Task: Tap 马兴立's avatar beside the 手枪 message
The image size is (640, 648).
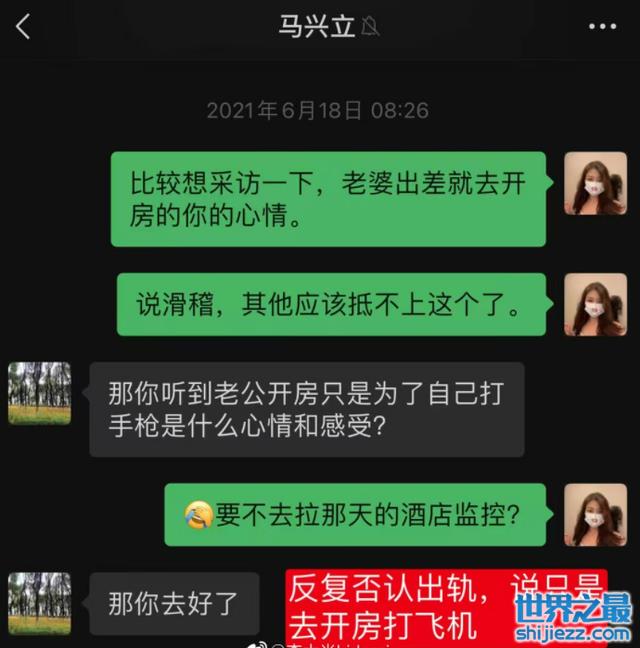Action: coord(40,394)
